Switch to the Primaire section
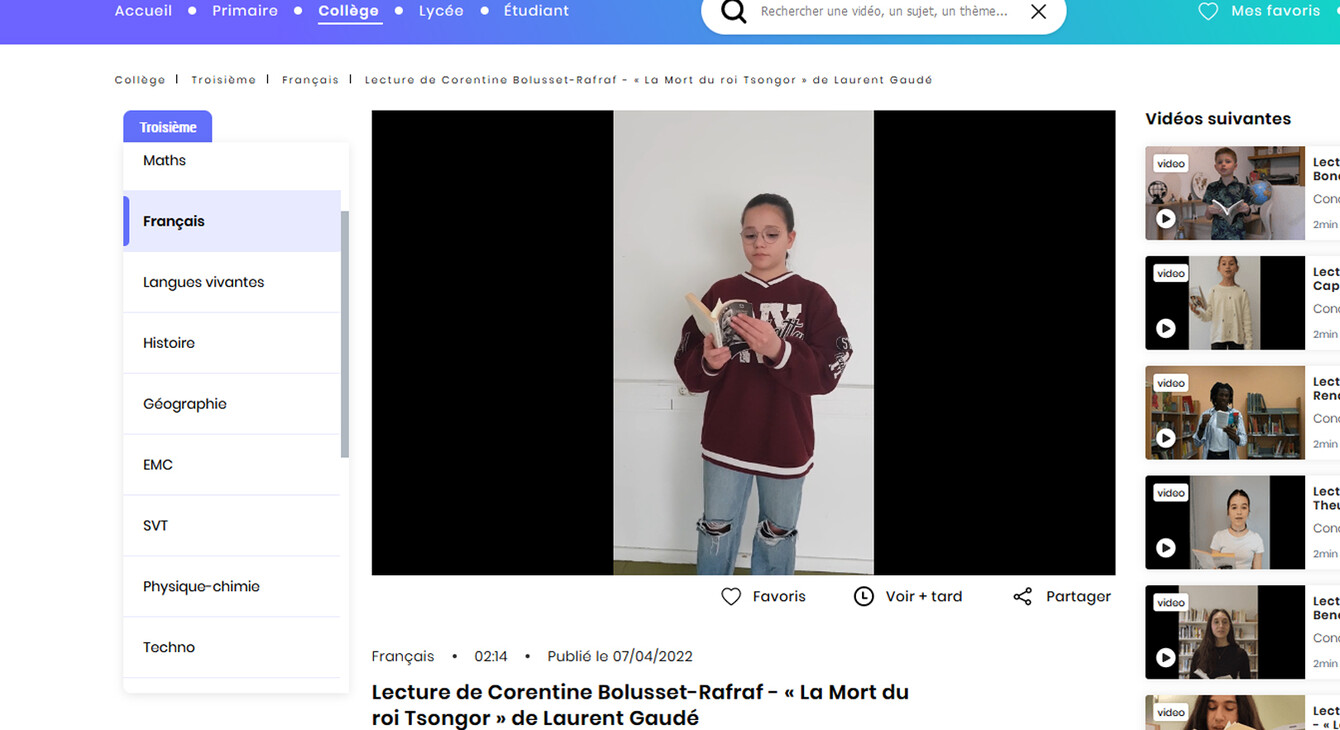This screenshot has width=1340, height=730. click(245, 11)
